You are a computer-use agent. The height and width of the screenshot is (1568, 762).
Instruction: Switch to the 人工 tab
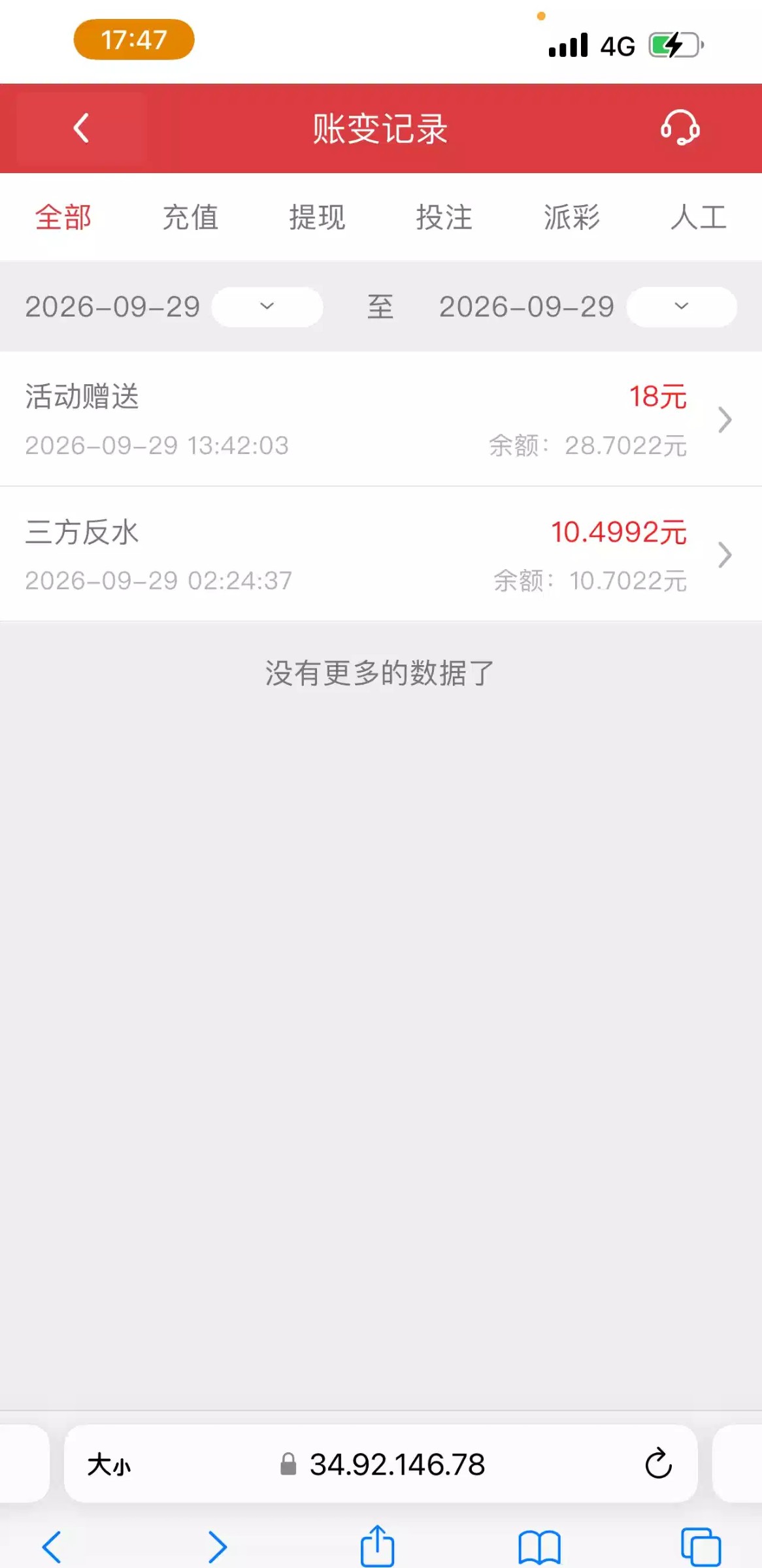[x=699, y=218]
